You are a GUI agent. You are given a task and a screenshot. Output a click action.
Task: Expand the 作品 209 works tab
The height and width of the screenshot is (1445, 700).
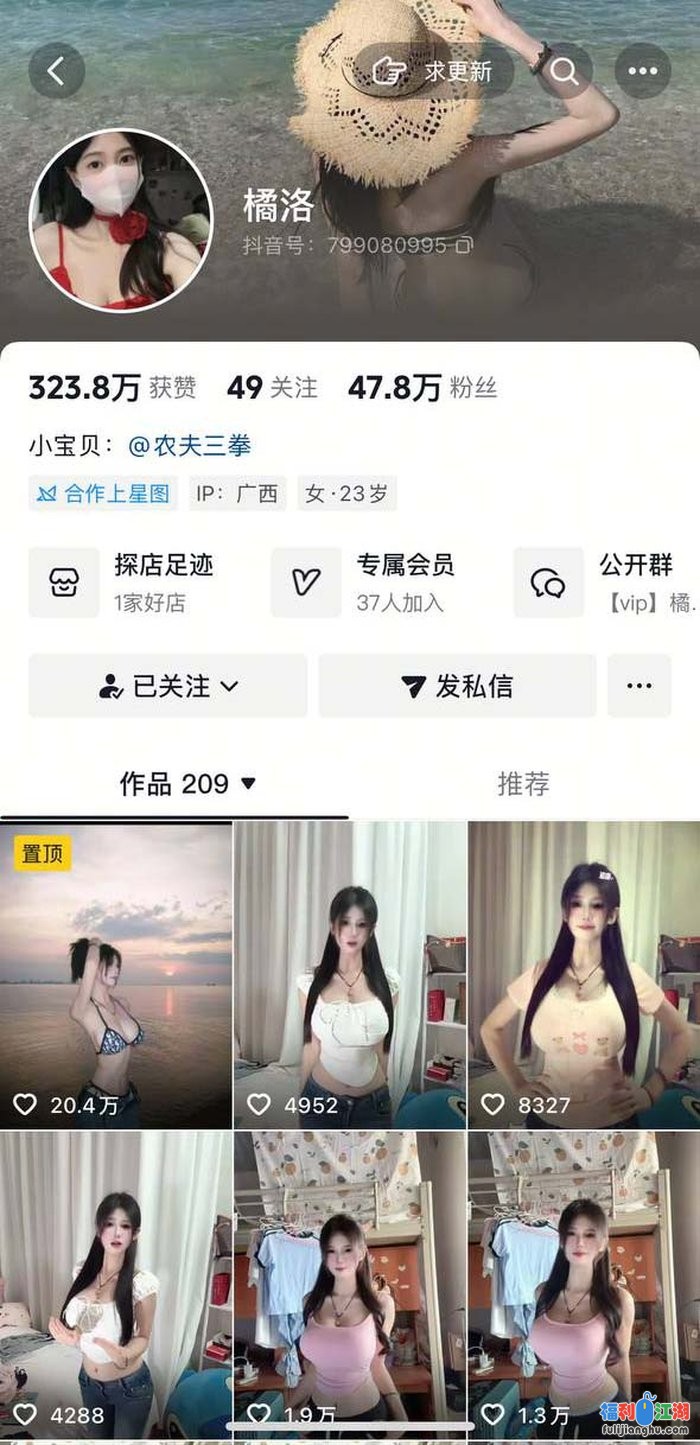coord(188,784)
